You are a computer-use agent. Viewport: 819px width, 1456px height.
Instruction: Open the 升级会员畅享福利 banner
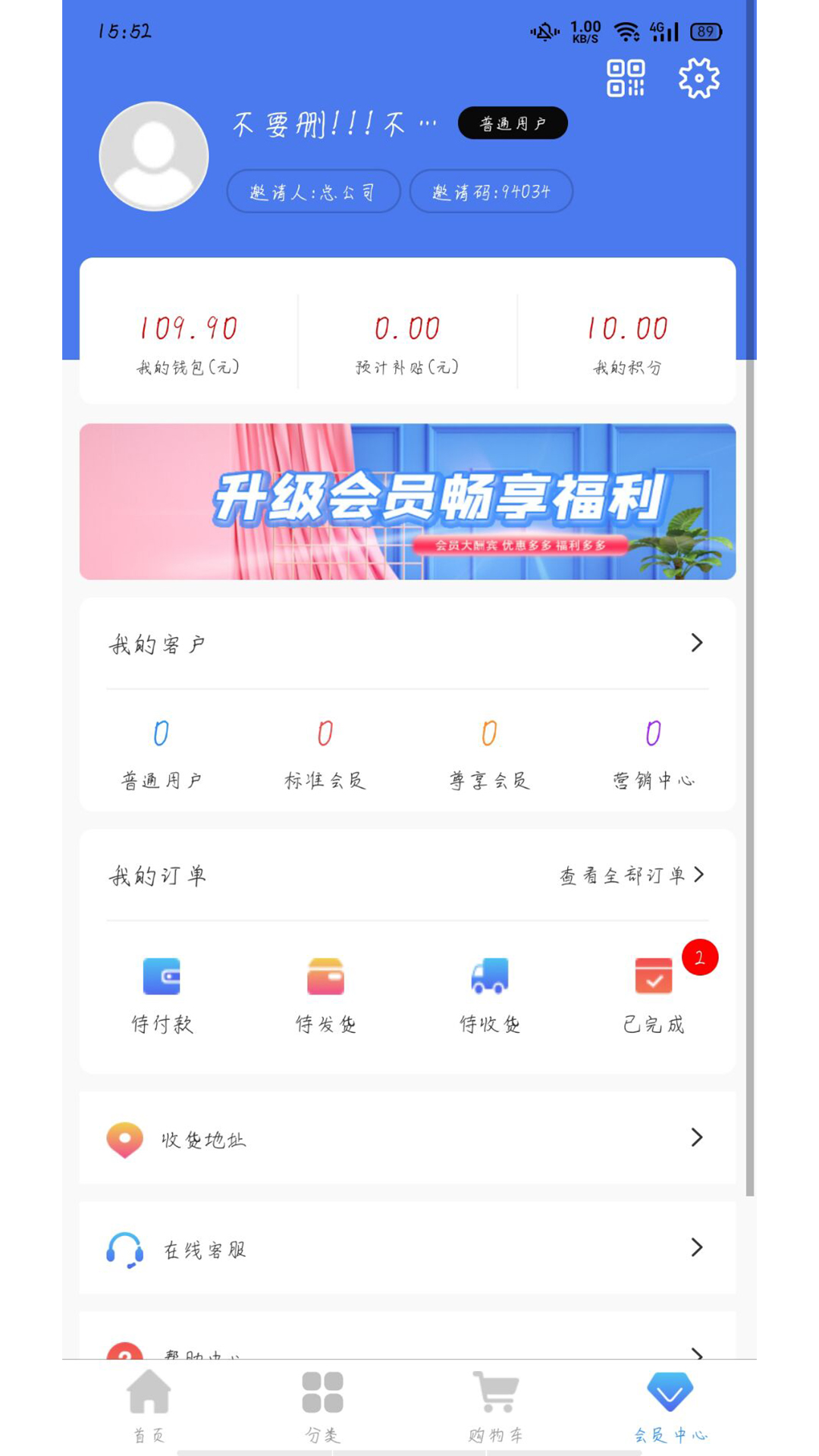[408, 502]
